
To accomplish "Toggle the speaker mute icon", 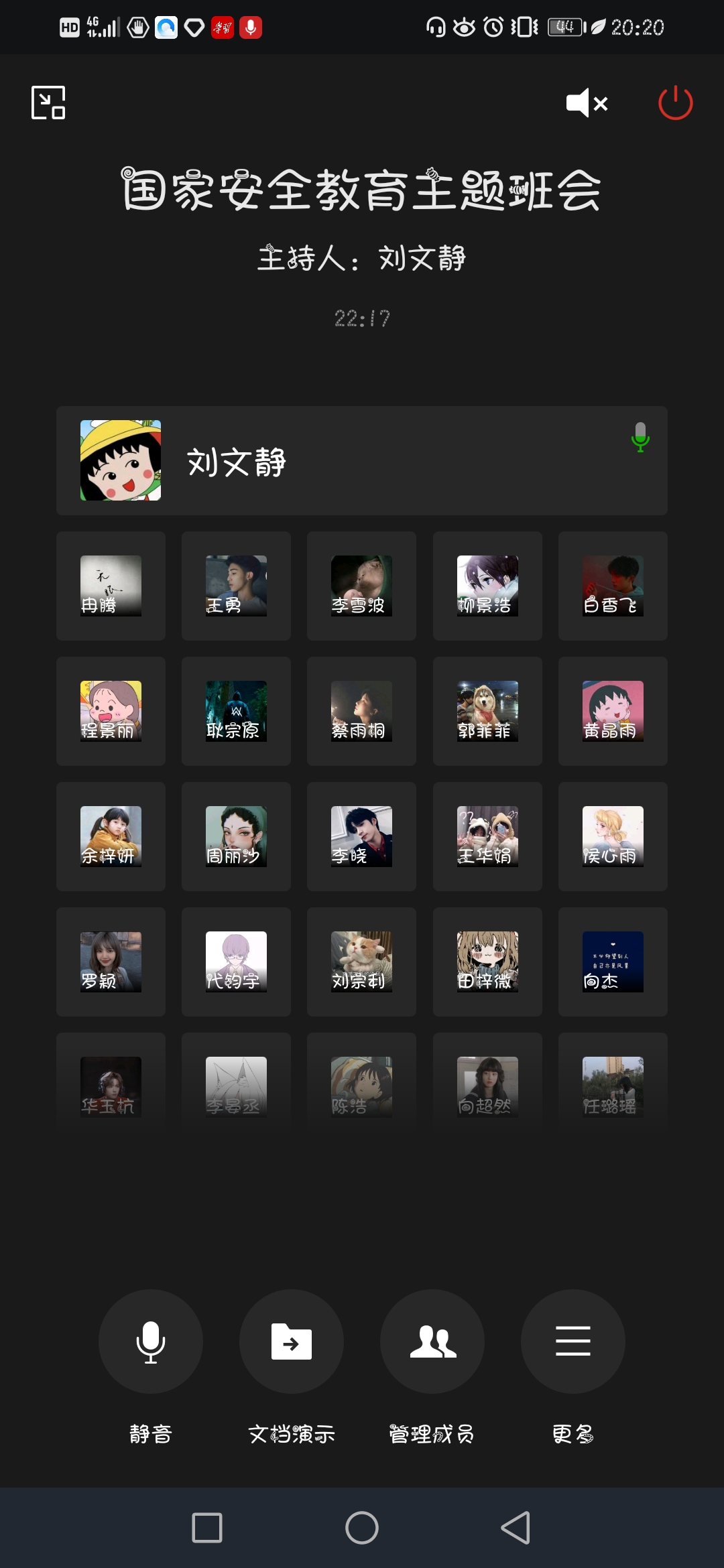I will click(x=587, y=103).
